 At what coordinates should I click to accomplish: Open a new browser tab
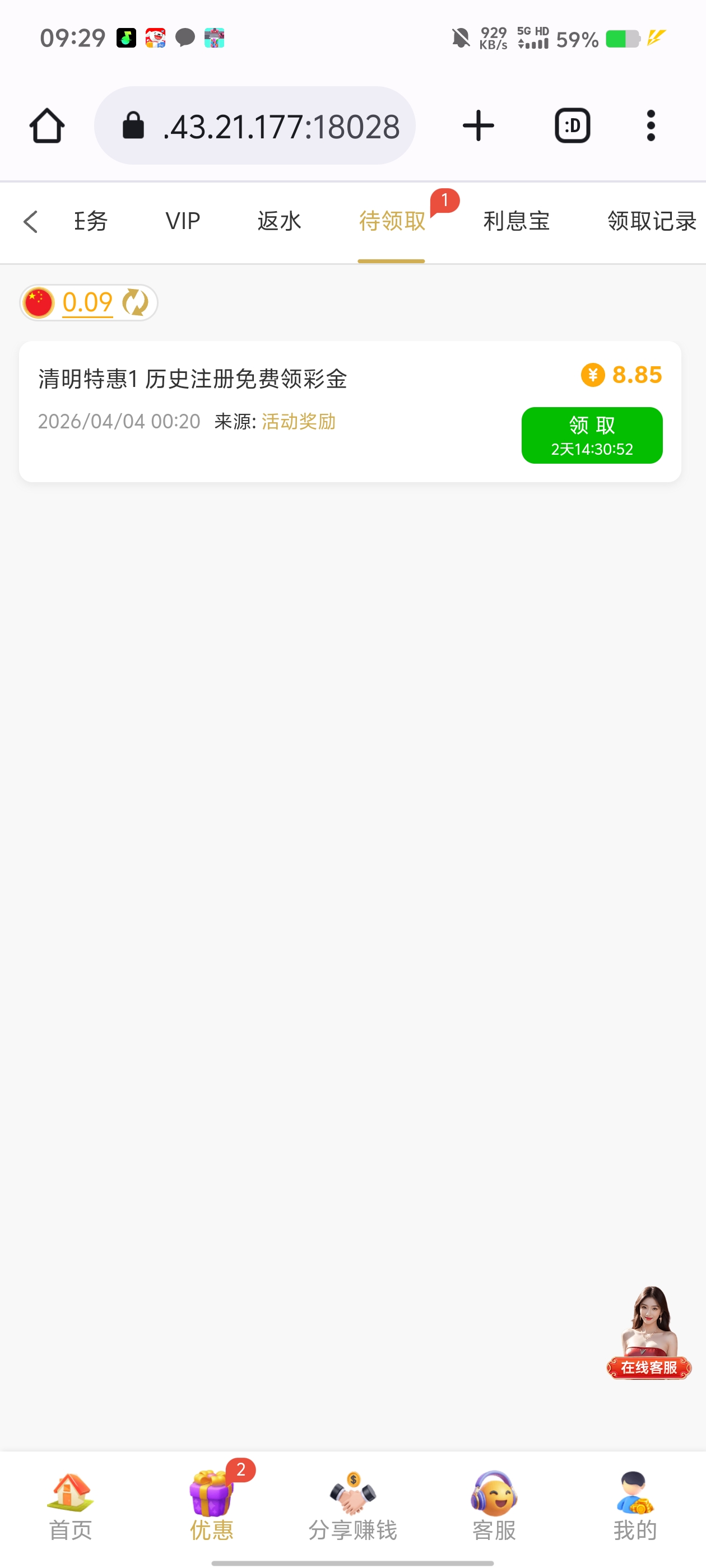point(478,126)
